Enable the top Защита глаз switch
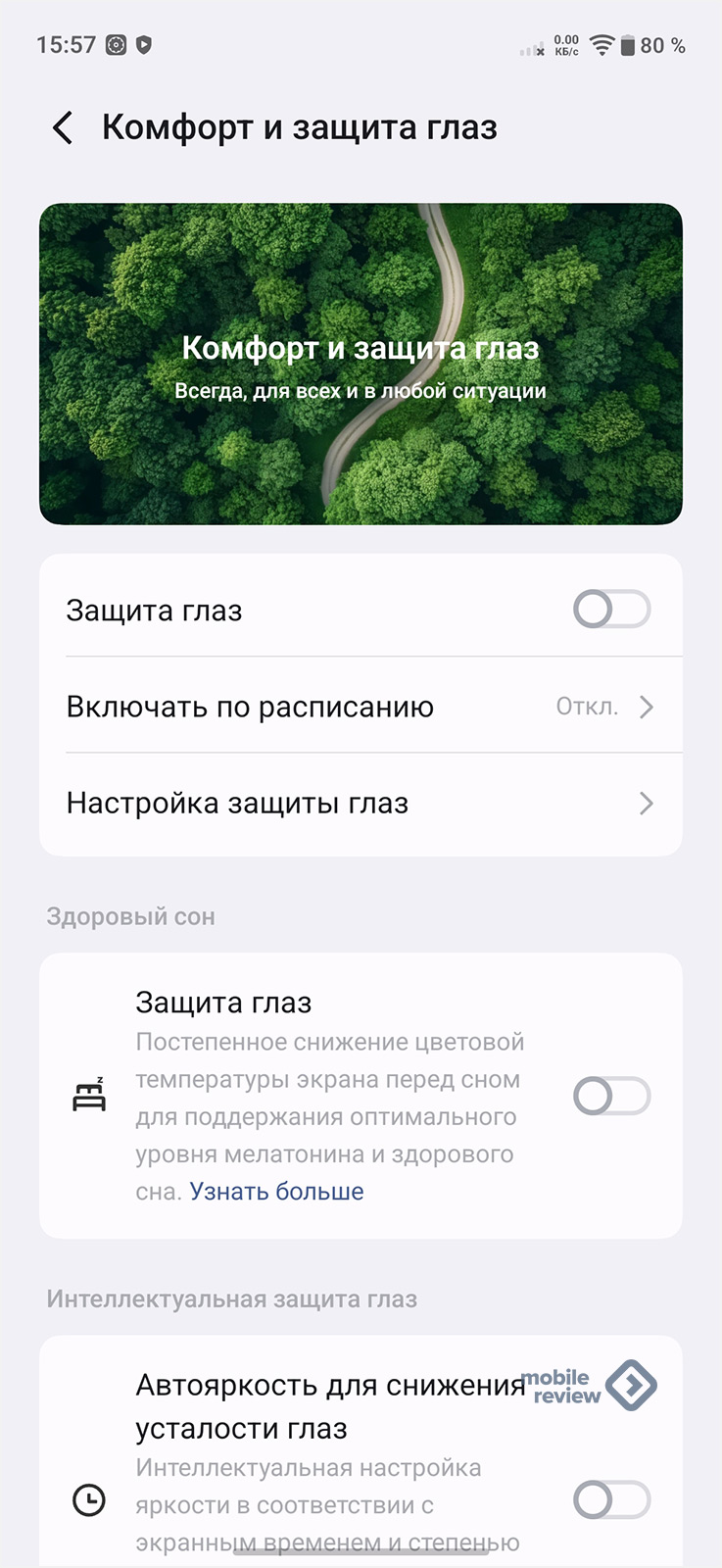 tap(611, 610)
